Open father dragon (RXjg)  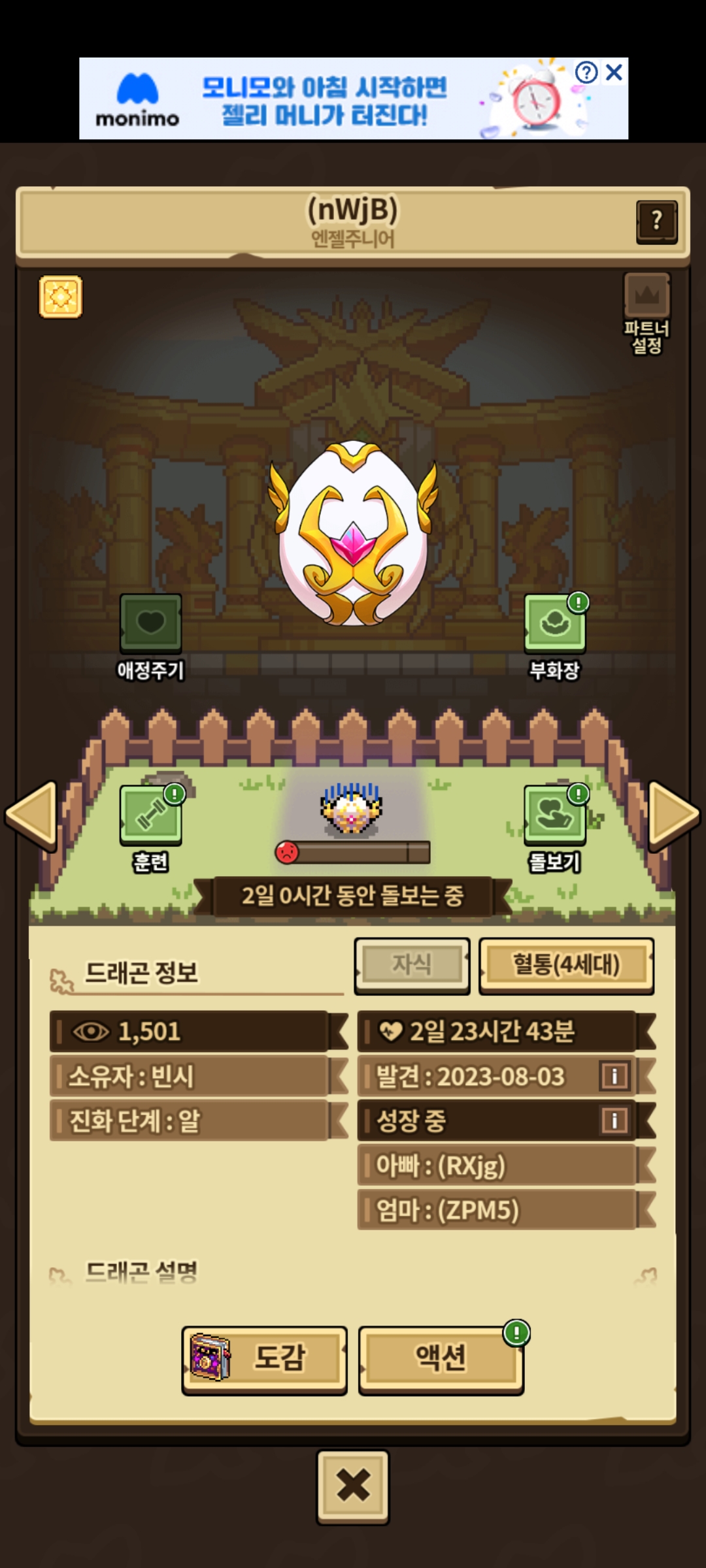point(497,1166)
